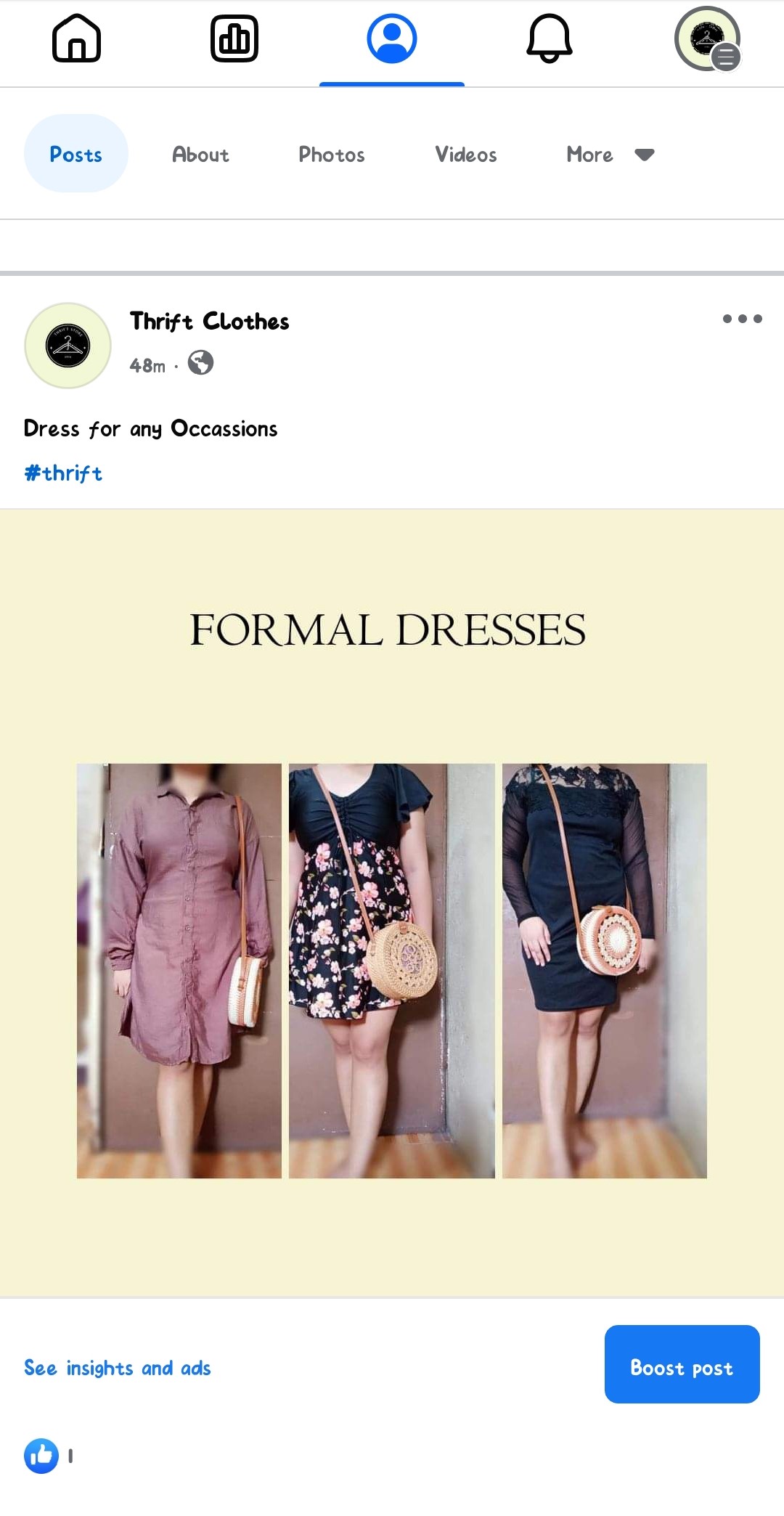Open the Thrift Clothes page name

[x=209, y=321]
